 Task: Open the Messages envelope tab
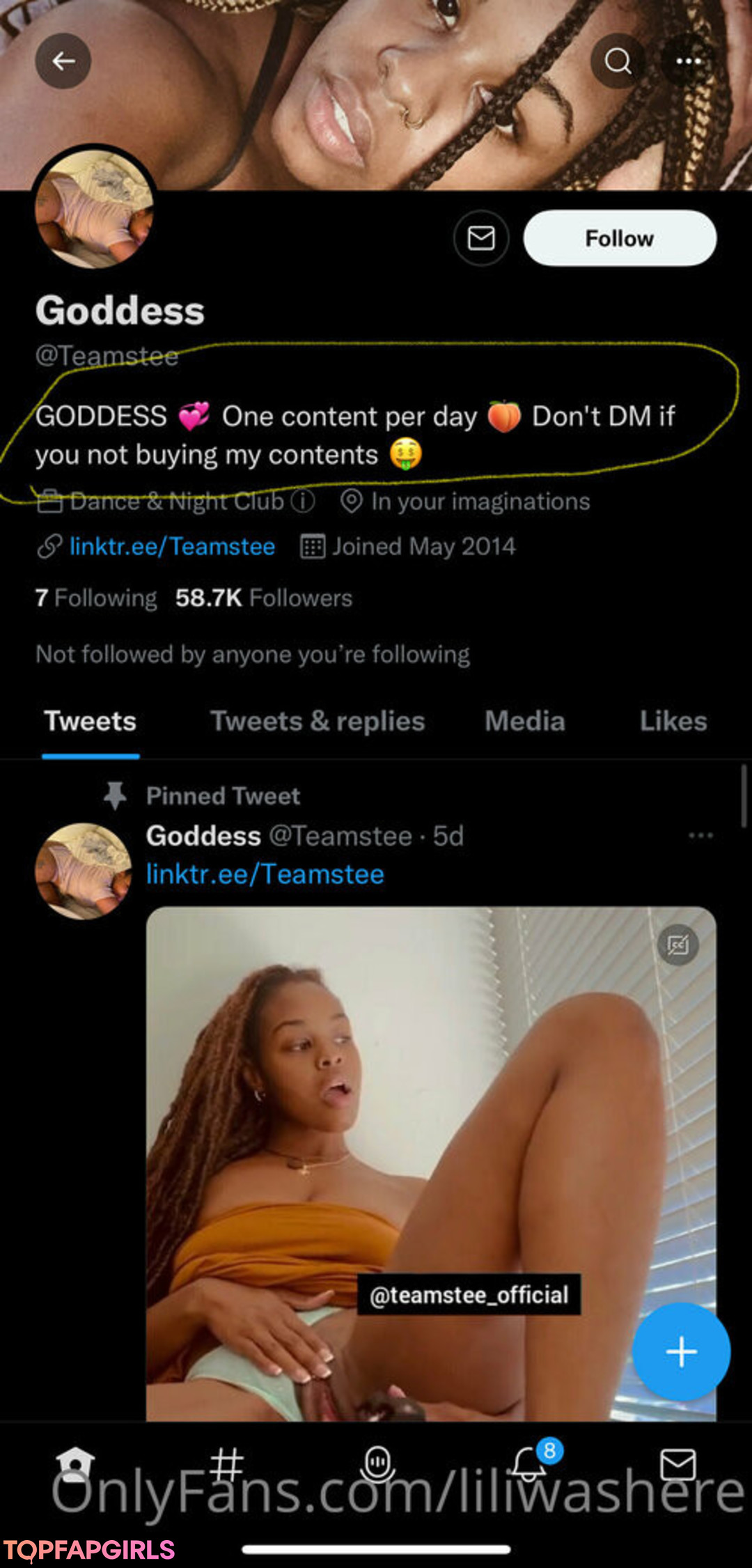(677, 1464)
